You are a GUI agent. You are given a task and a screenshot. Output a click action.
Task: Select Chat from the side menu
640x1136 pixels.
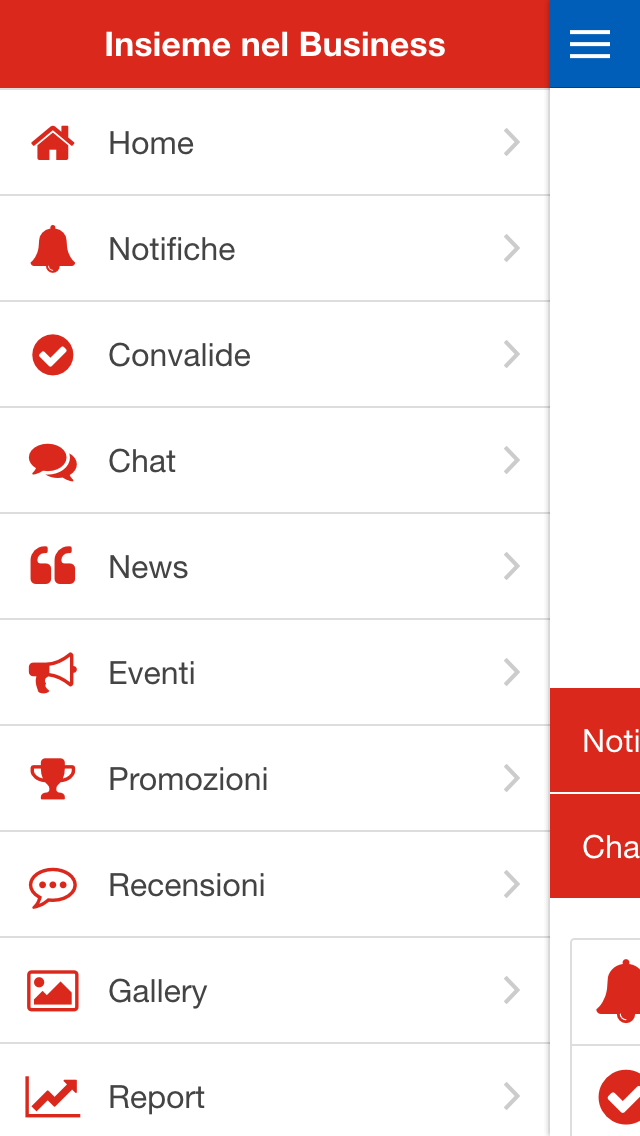[x=274, y=461]
